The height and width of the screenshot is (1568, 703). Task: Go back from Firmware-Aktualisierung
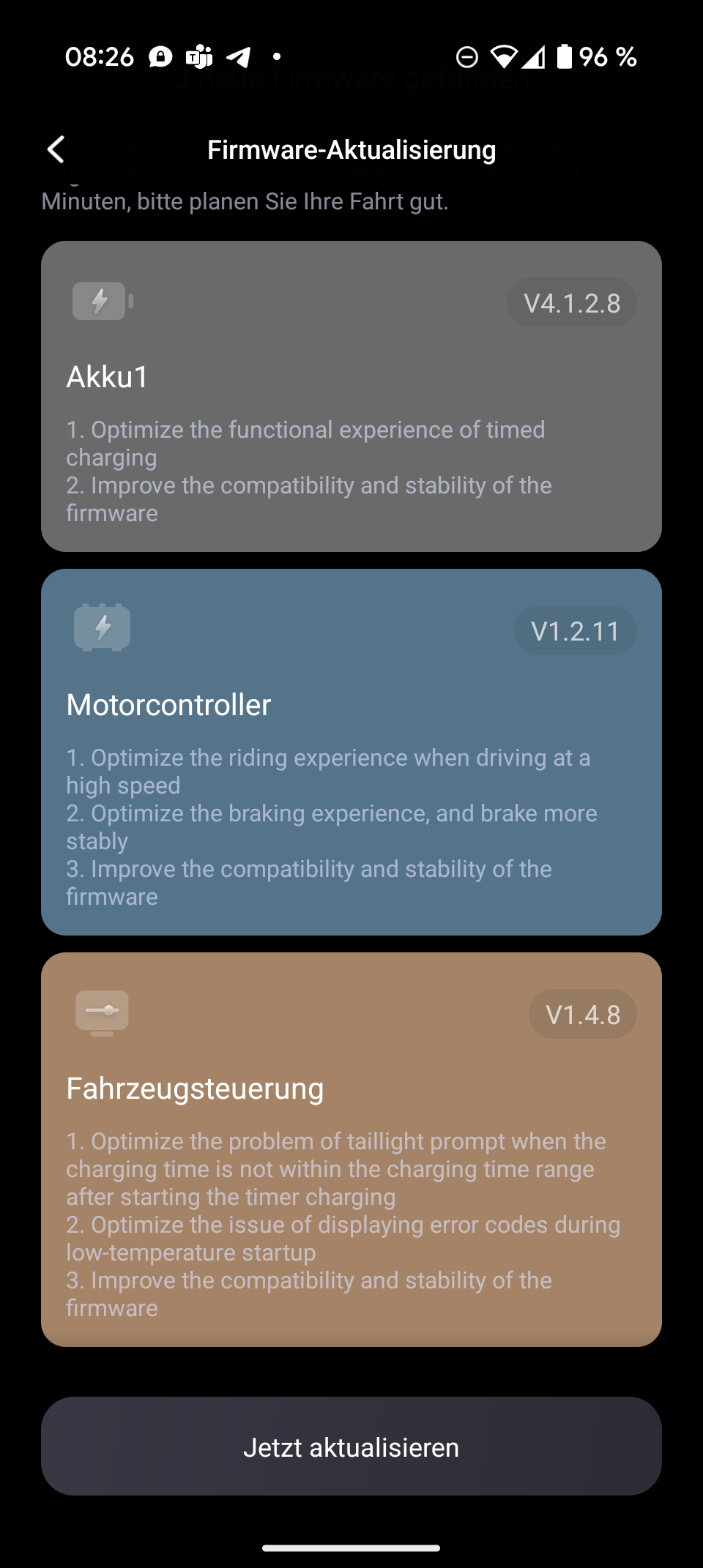(56, 149)
